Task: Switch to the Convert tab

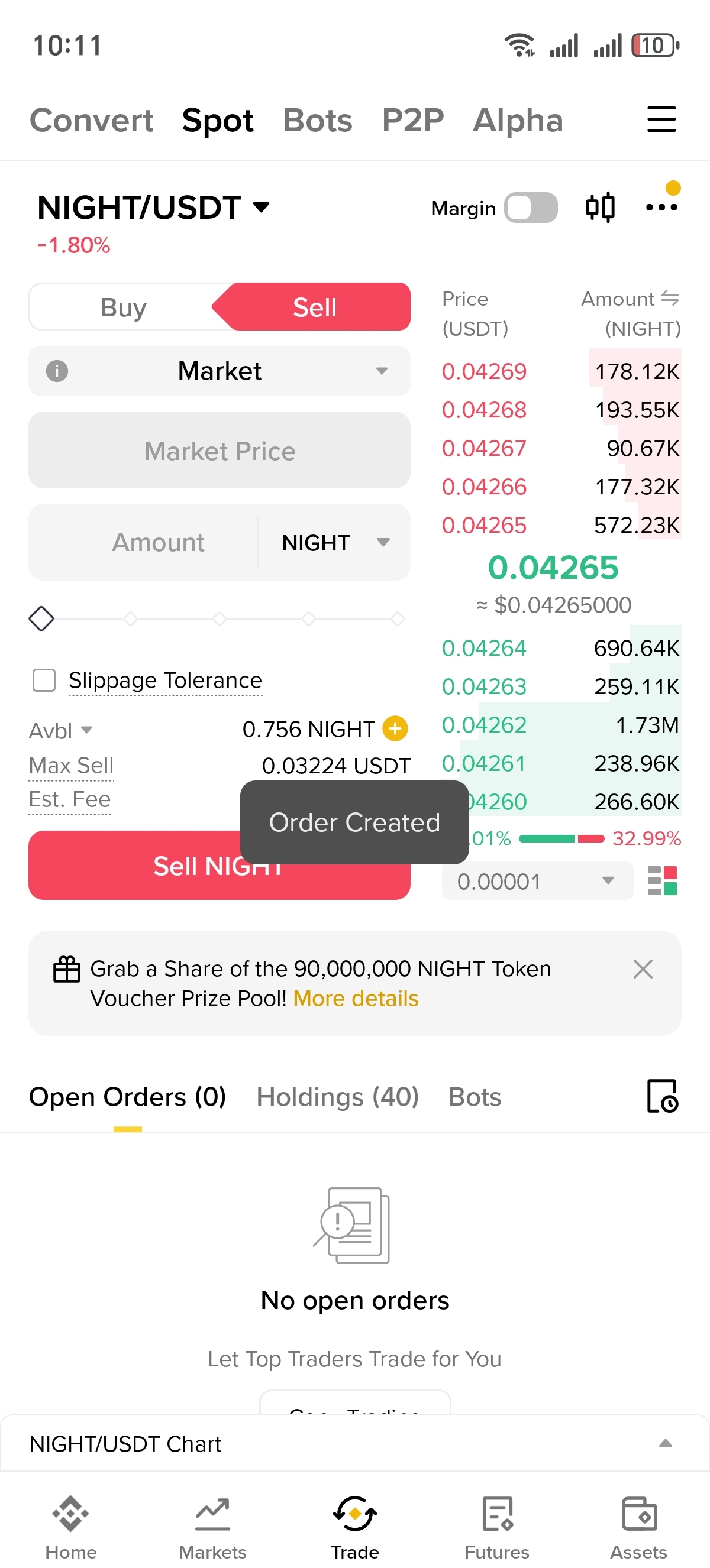Action: click(91, 120)
